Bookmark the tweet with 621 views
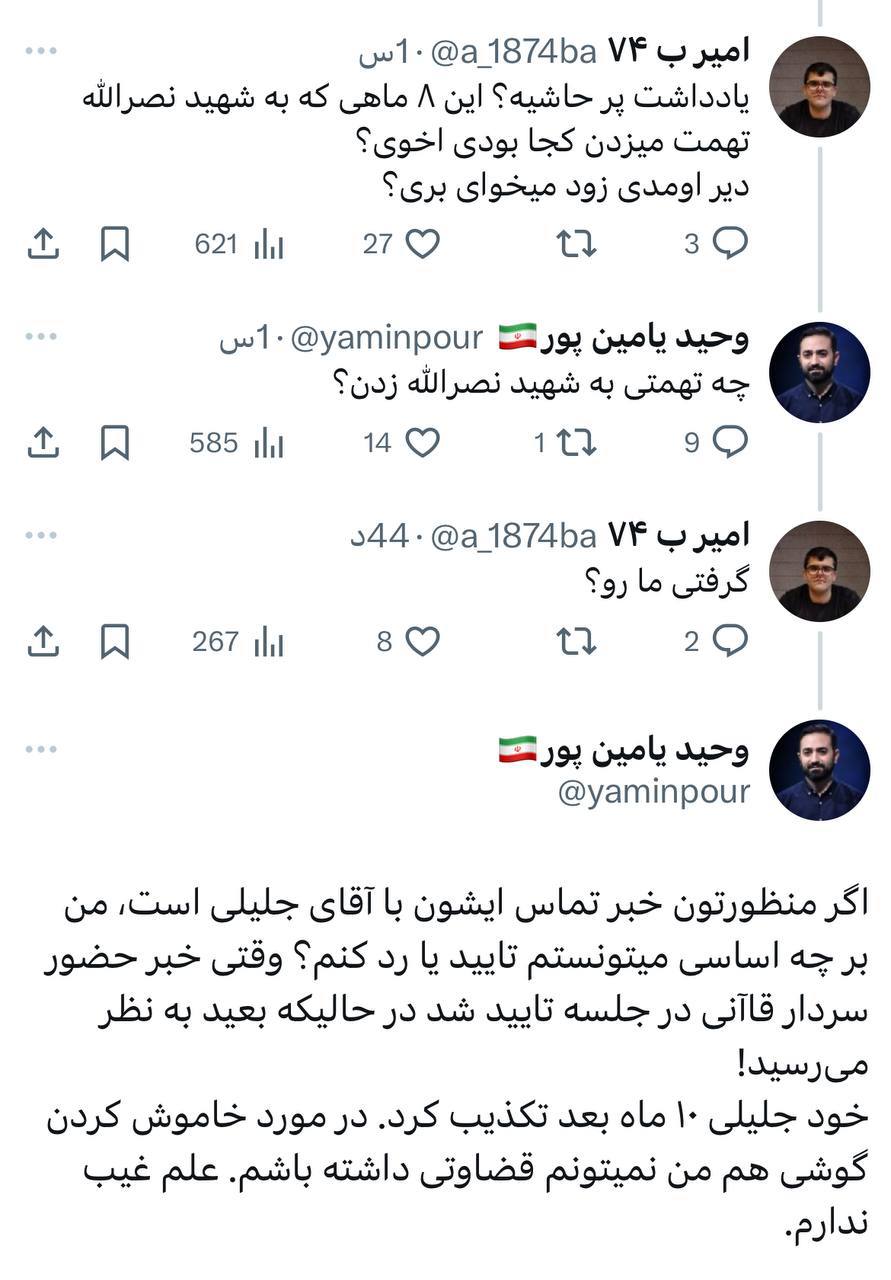The image size is (891, 1280). (116, 244)
